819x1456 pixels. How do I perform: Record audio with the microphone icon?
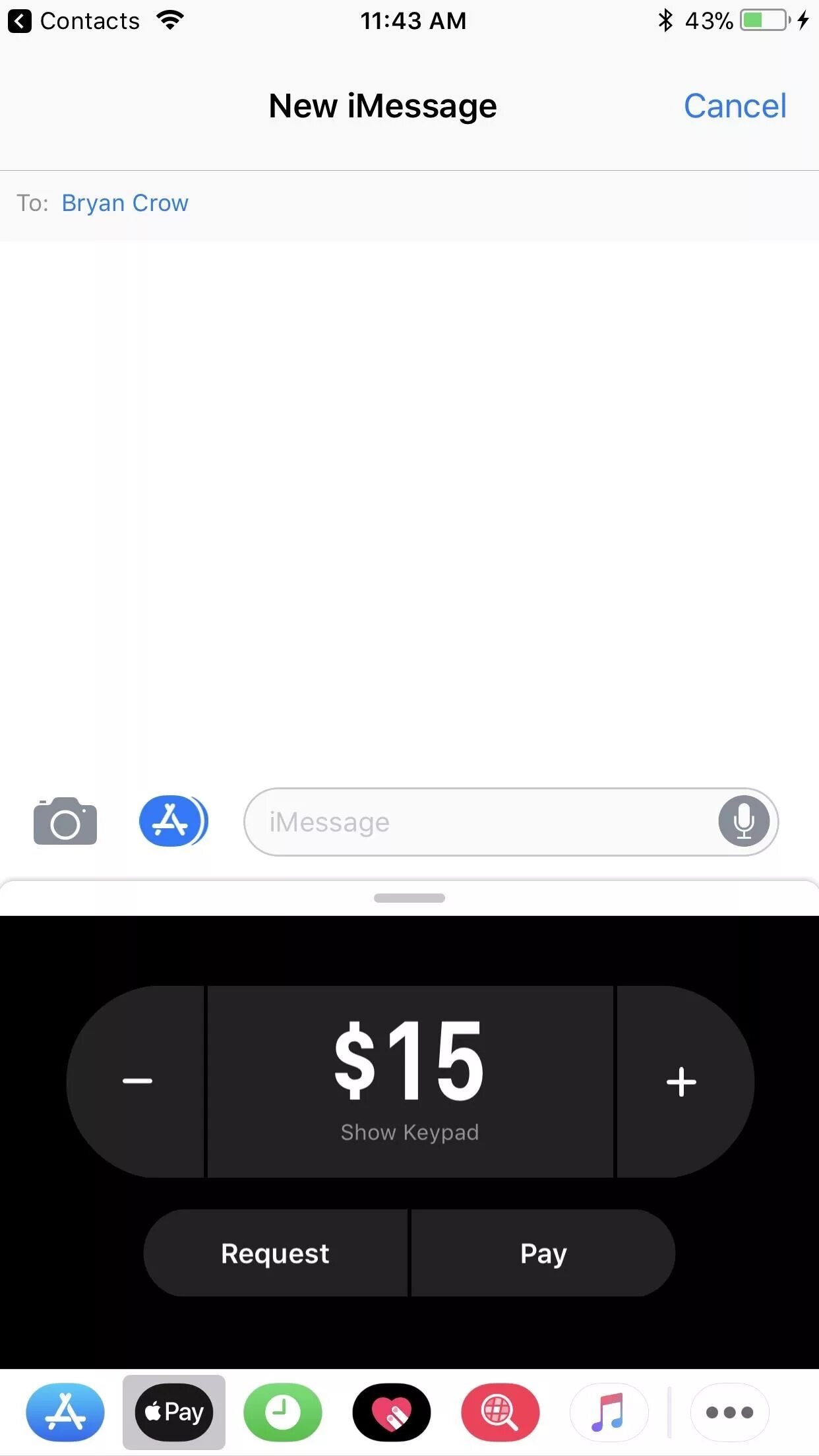pyautogui.click(x=744, y=822)
